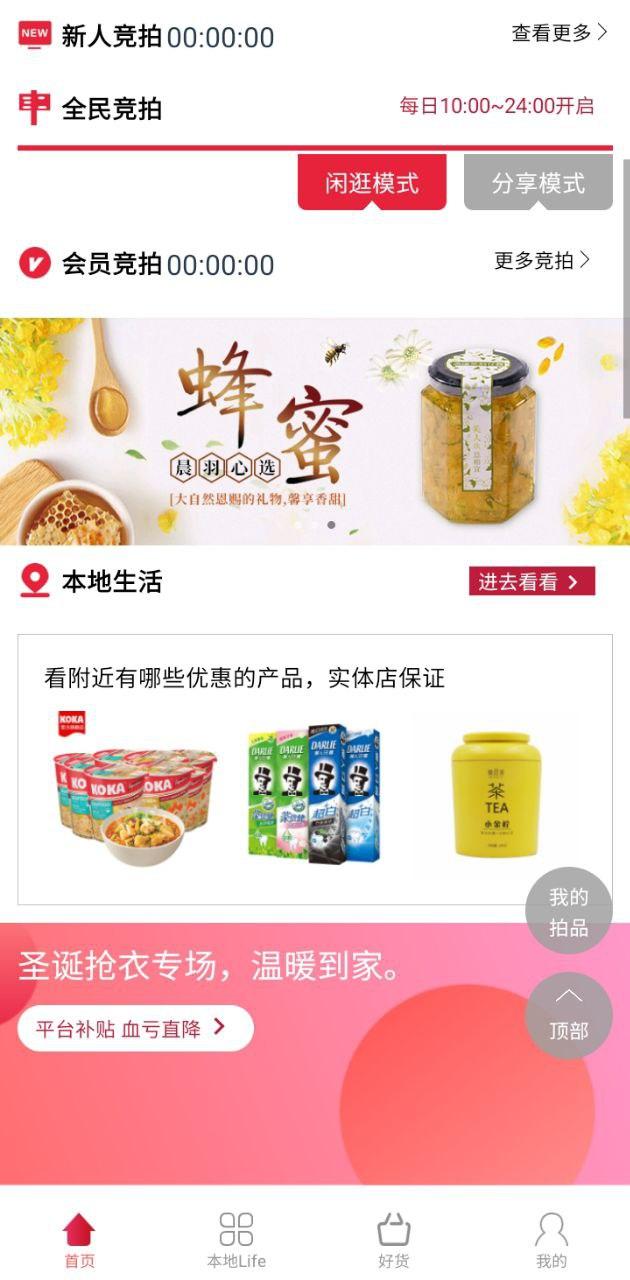Tap 平台补贴 血亏直降 button
630x1280 pixels.
(x=135, y=1028)
